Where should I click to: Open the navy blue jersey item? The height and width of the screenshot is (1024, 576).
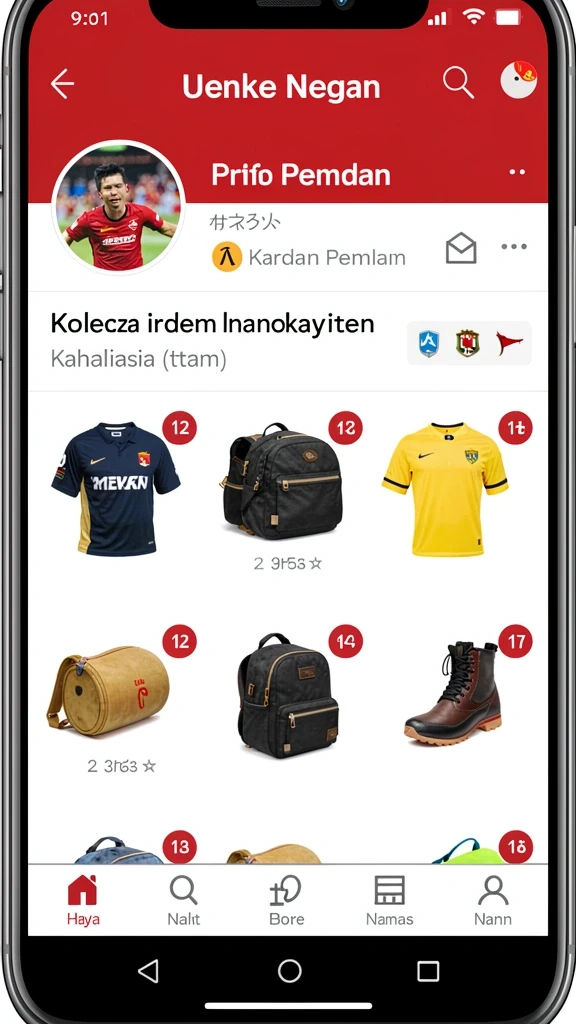pyautogui.click(x=116, y=488)
